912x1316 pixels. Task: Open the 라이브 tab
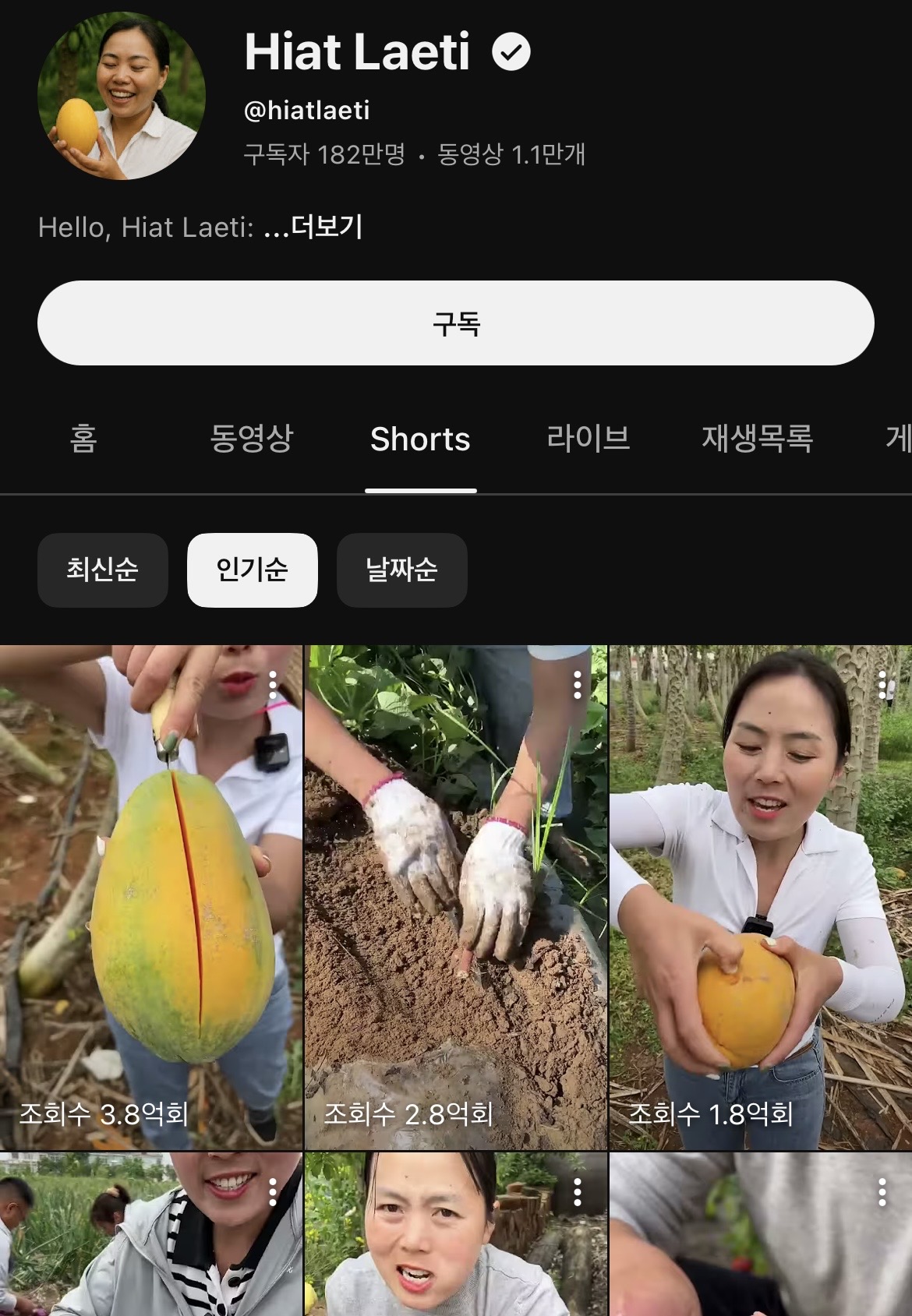pyautogui.click(x=588, y=439)
